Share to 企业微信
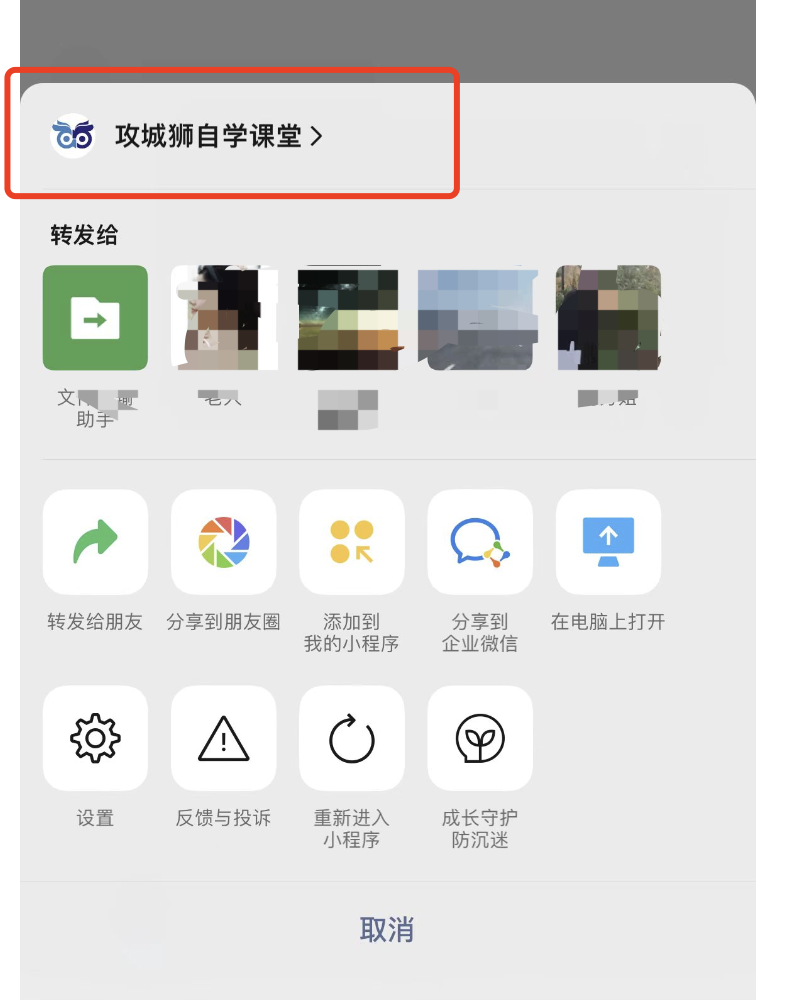Image resolution: width=796 pixels, height=1000 pixels. point(479,542)
